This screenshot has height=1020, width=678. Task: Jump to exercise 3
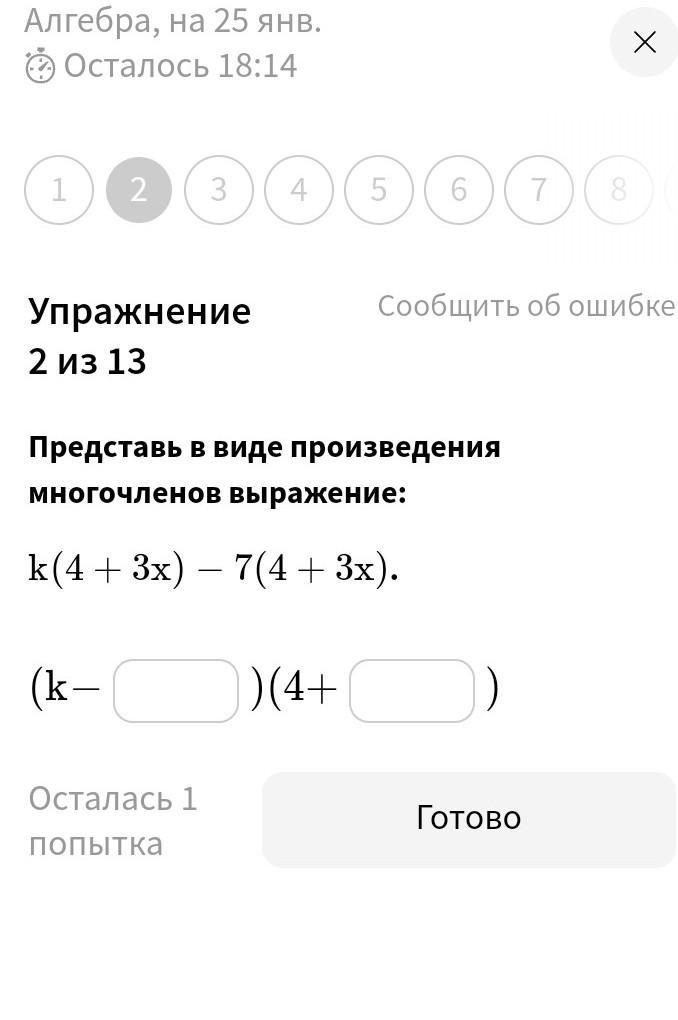tap(219, 190)
